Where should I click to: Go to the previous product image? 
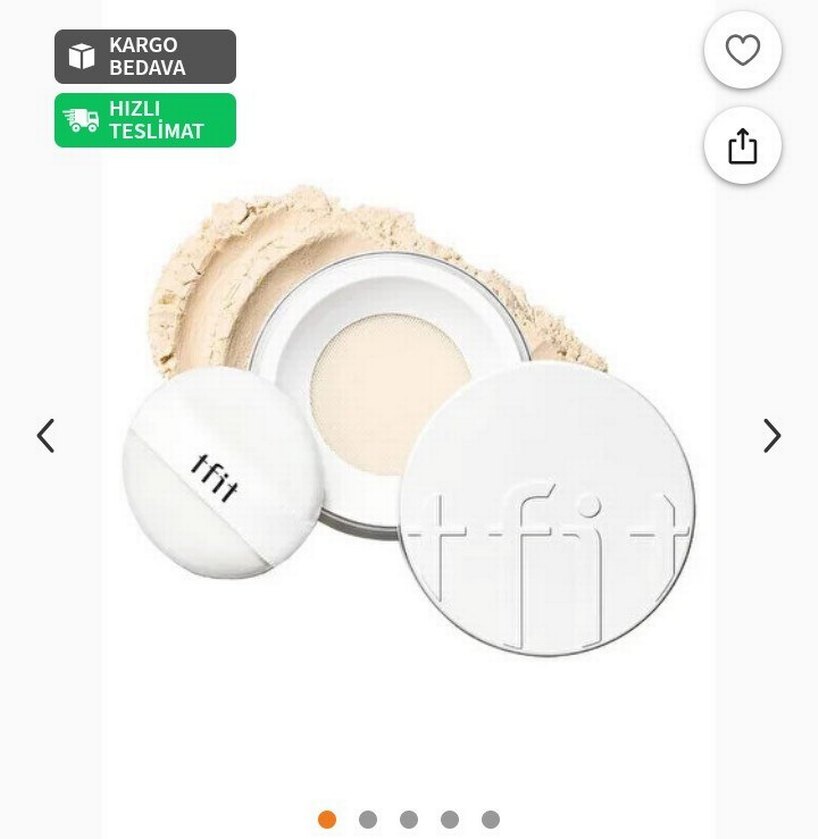pos(46,435)
